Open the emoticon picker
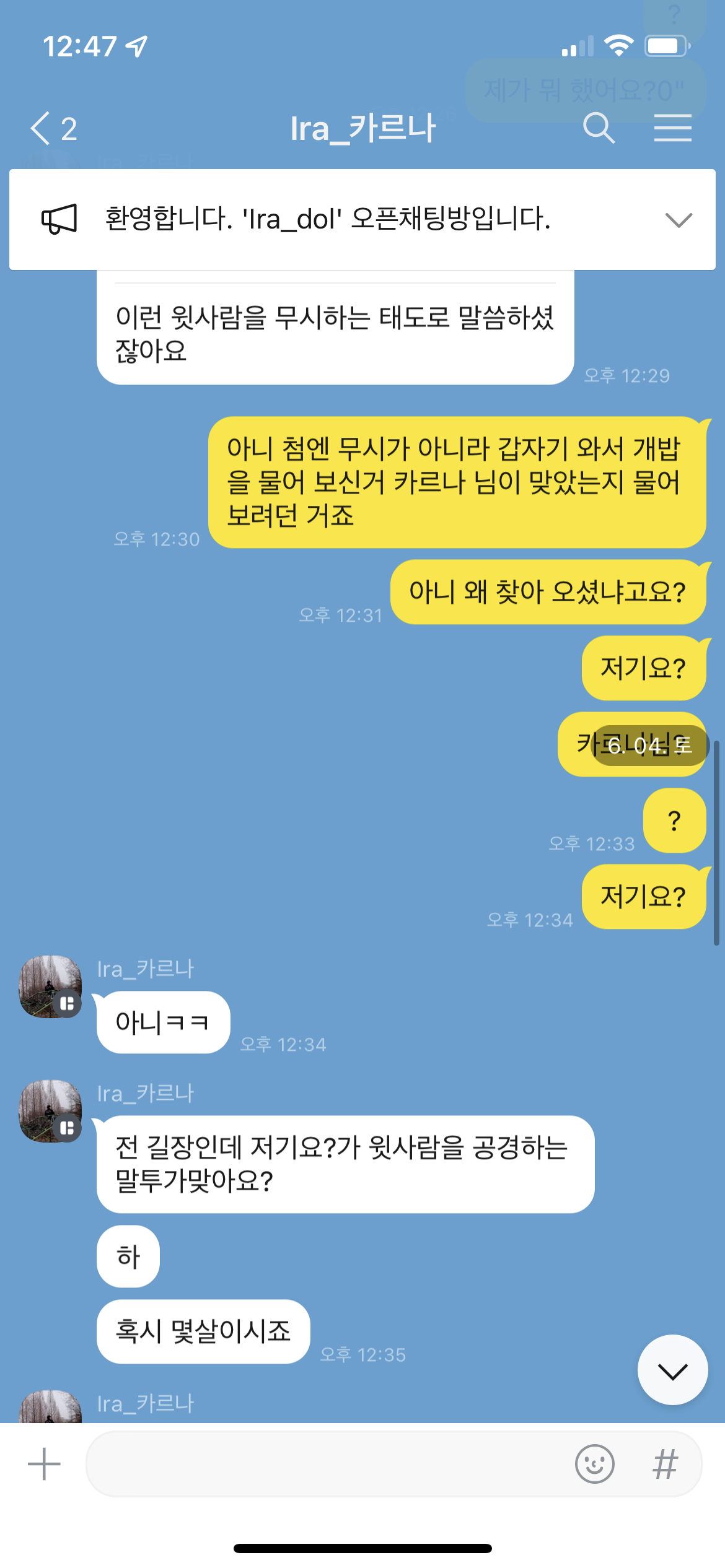Image resolution: width=725 pixels, height=1568 pixels. tap(594, 1465)
